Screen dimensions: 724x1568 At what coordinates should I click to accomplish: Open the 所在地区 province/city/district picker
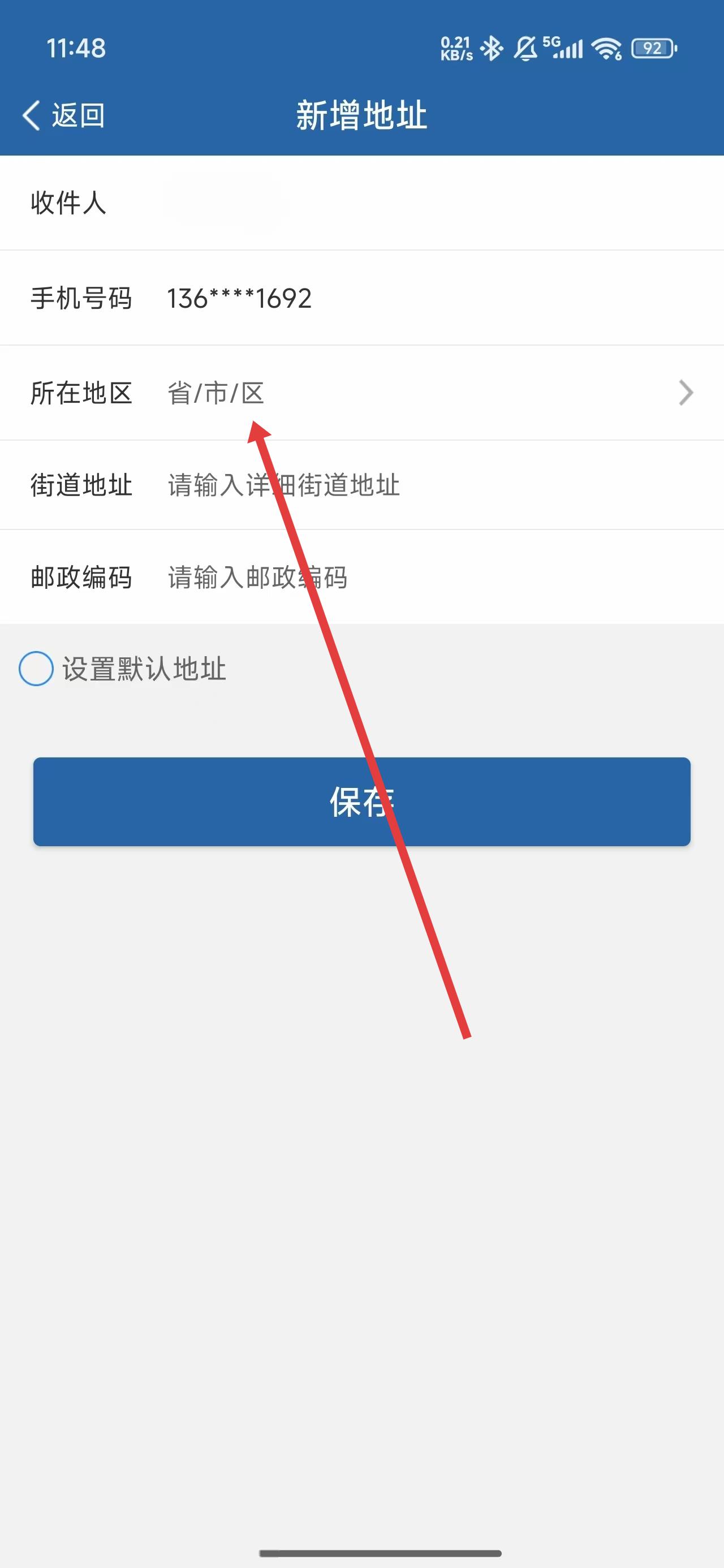click(x=426, y=393)
